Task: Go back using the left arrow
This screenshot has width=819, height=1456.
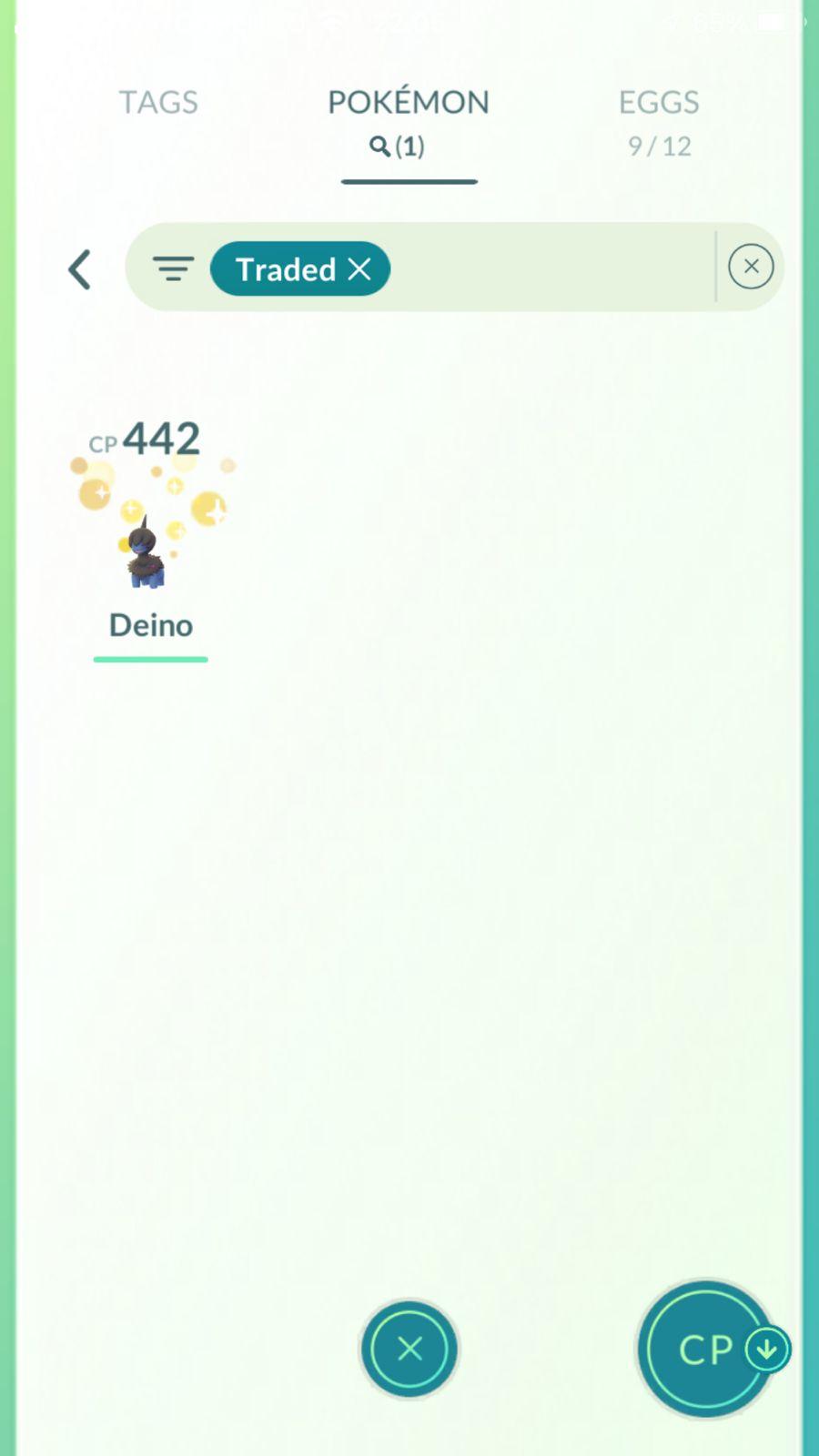Action: [x=80, y=269]
